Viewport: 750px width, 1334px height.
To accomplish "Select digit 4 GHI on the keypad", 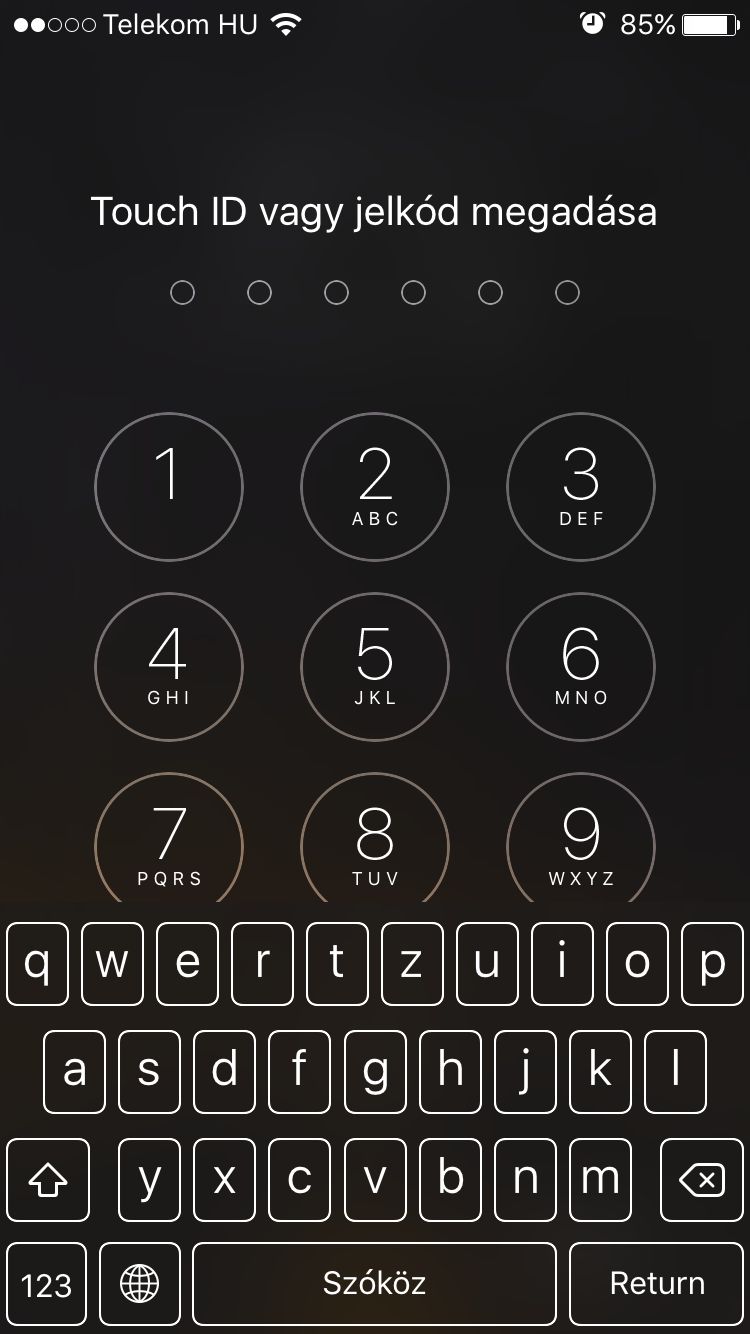I will [x=169, y=666].
